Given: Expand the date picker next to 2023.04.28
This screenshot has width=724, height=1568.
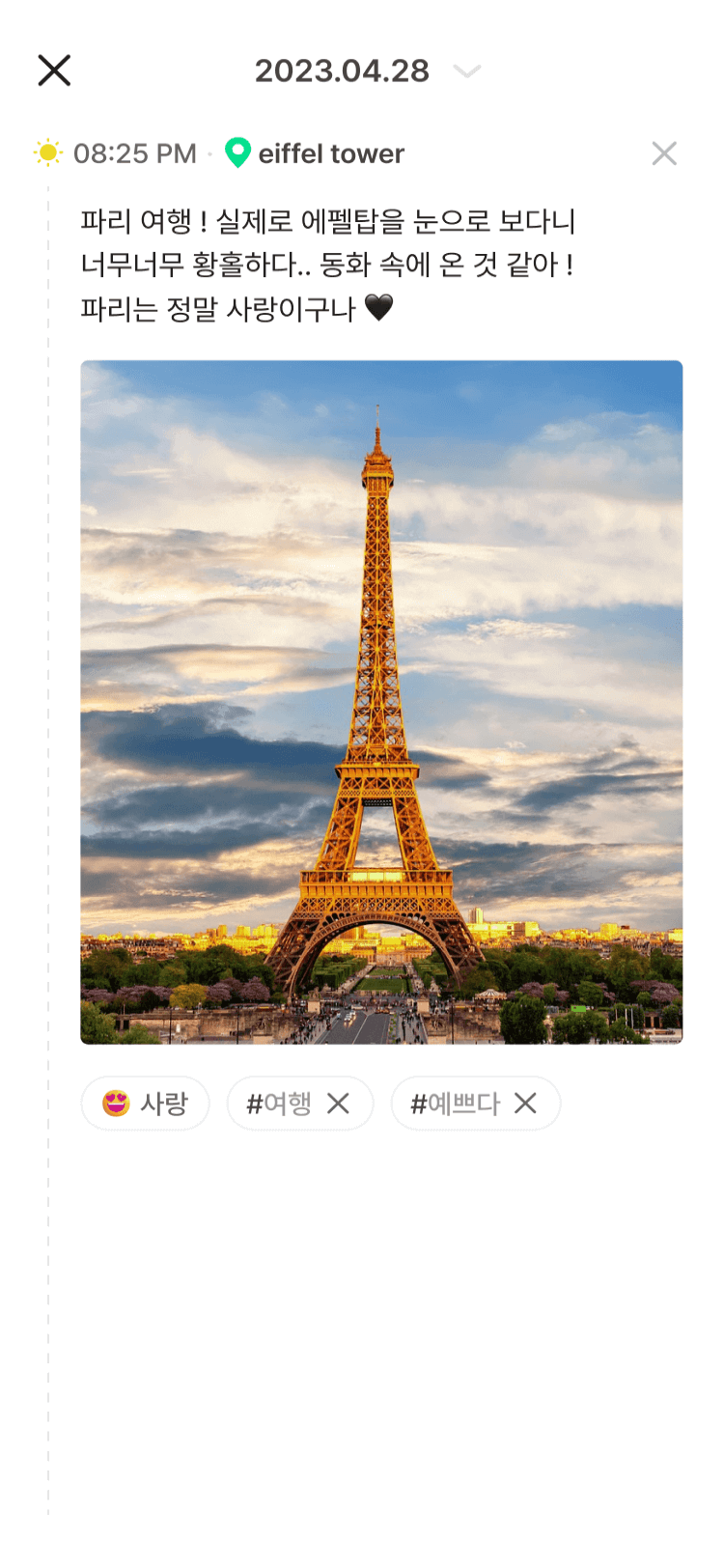Looking at the screenshot, I should tap(467, 71).
